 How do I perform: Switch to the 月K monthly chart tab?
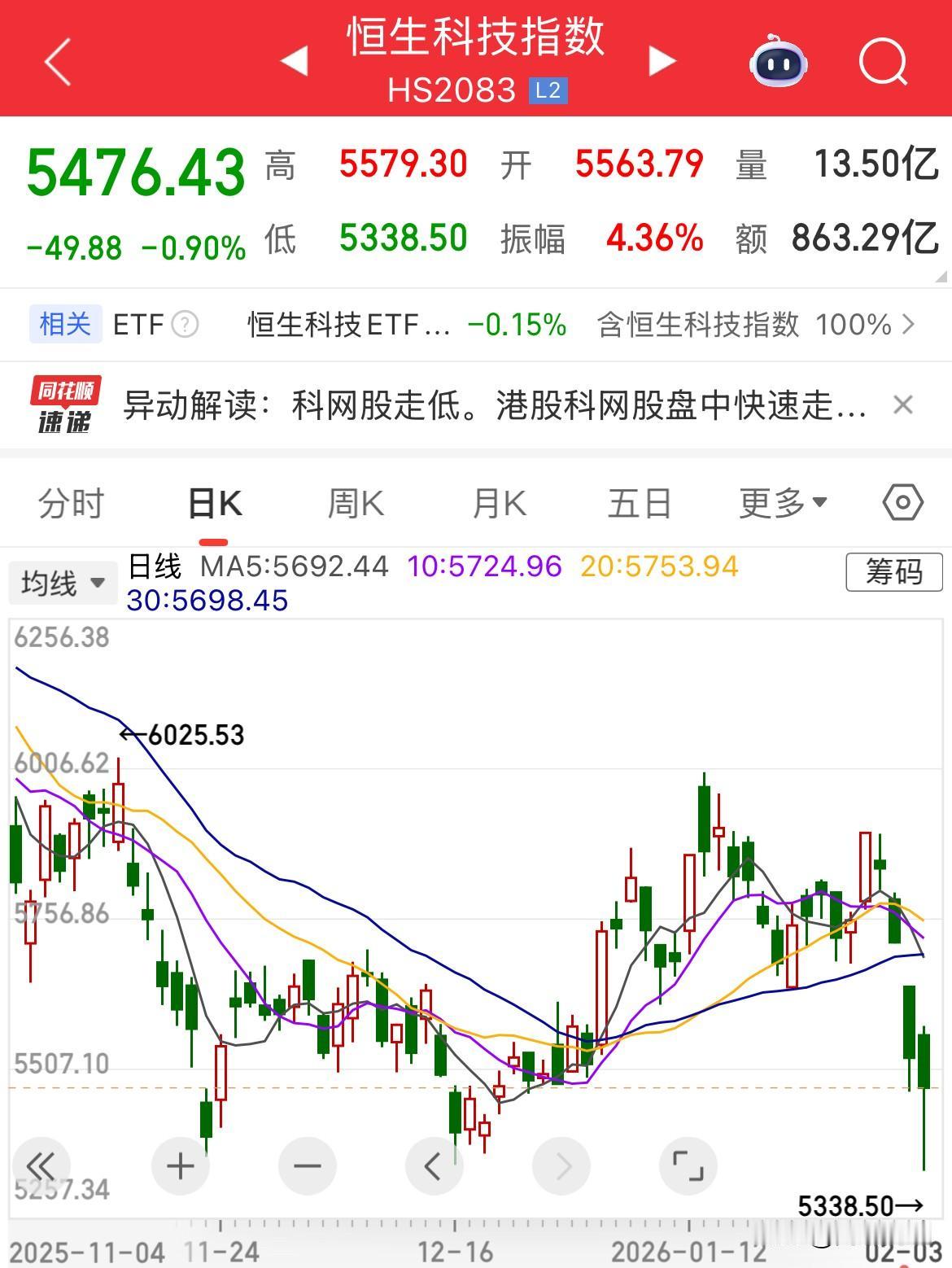[x=500, y=502]
